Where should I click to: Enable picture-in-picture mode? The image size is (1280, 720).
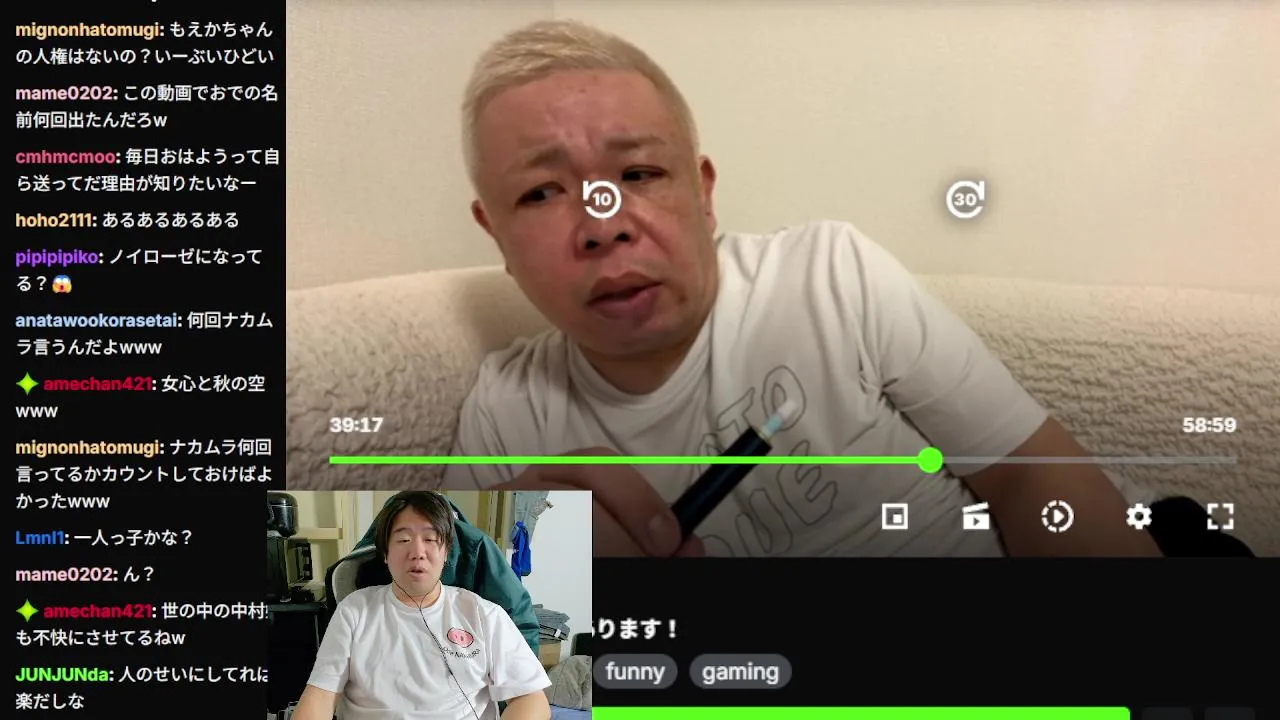coord(895,516)
